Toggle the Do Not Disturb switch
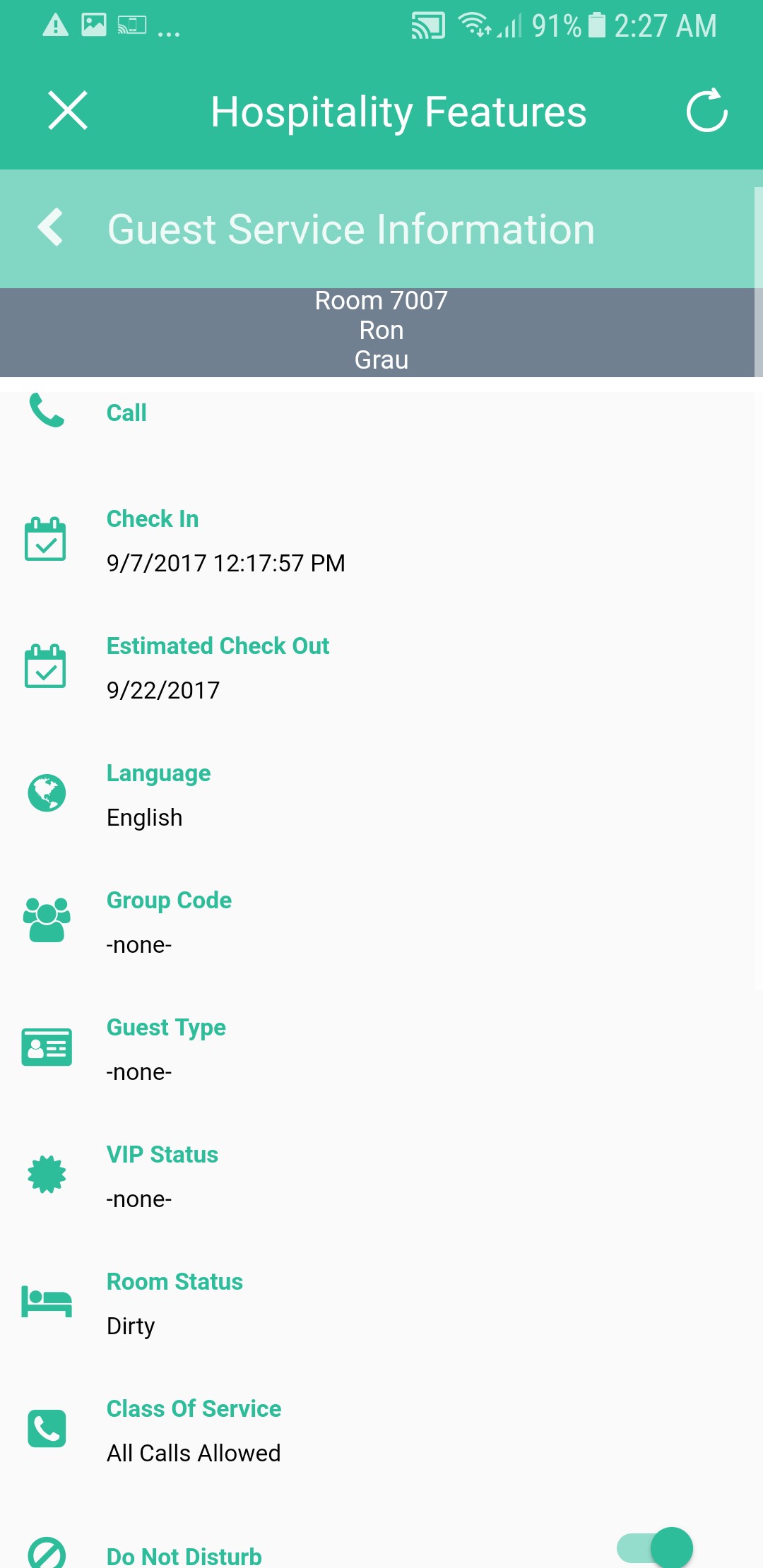 [655, 1548]
